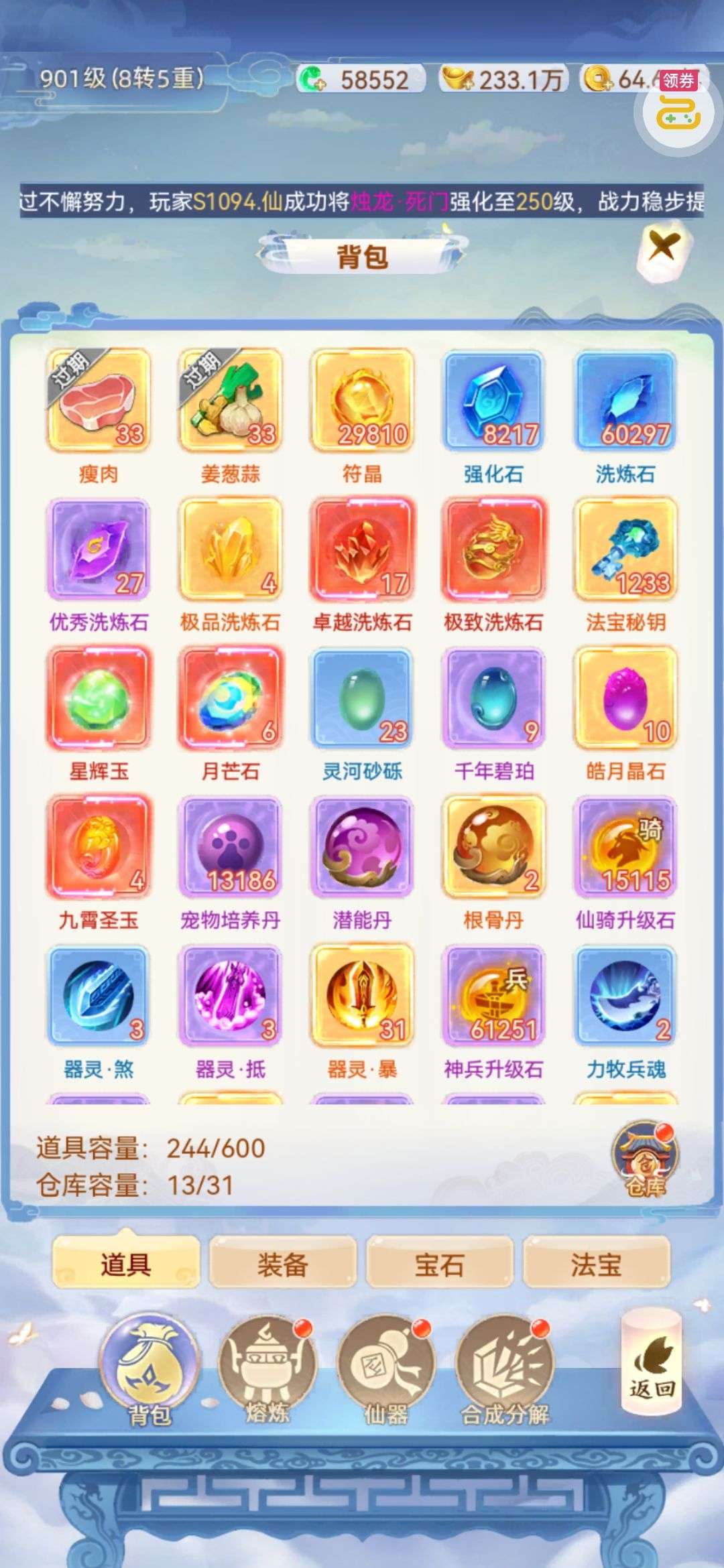The image size is (724, 1568).
Task: Add more jade currency via plus
Action: pos(312,80)
